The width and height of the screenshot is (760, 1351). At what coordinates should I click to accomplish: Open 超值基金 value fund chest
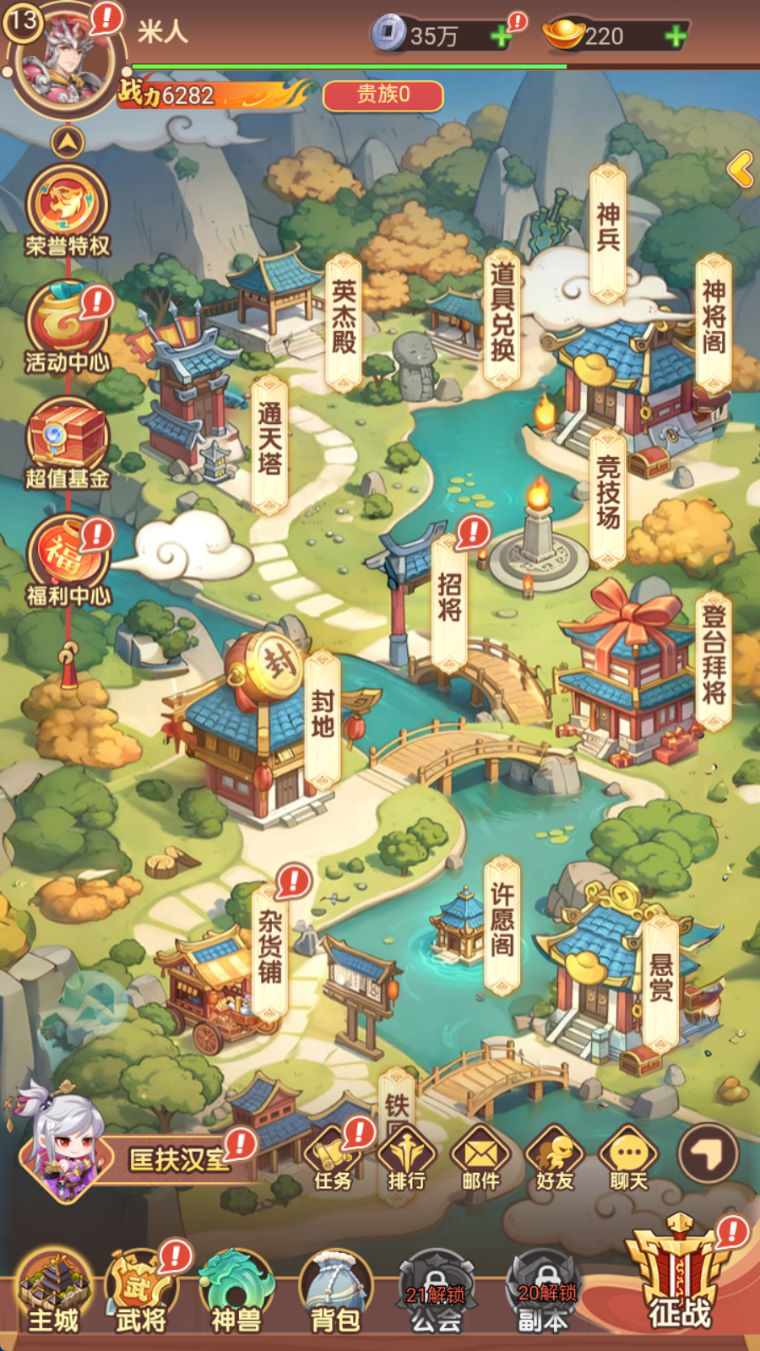point(67,440)
